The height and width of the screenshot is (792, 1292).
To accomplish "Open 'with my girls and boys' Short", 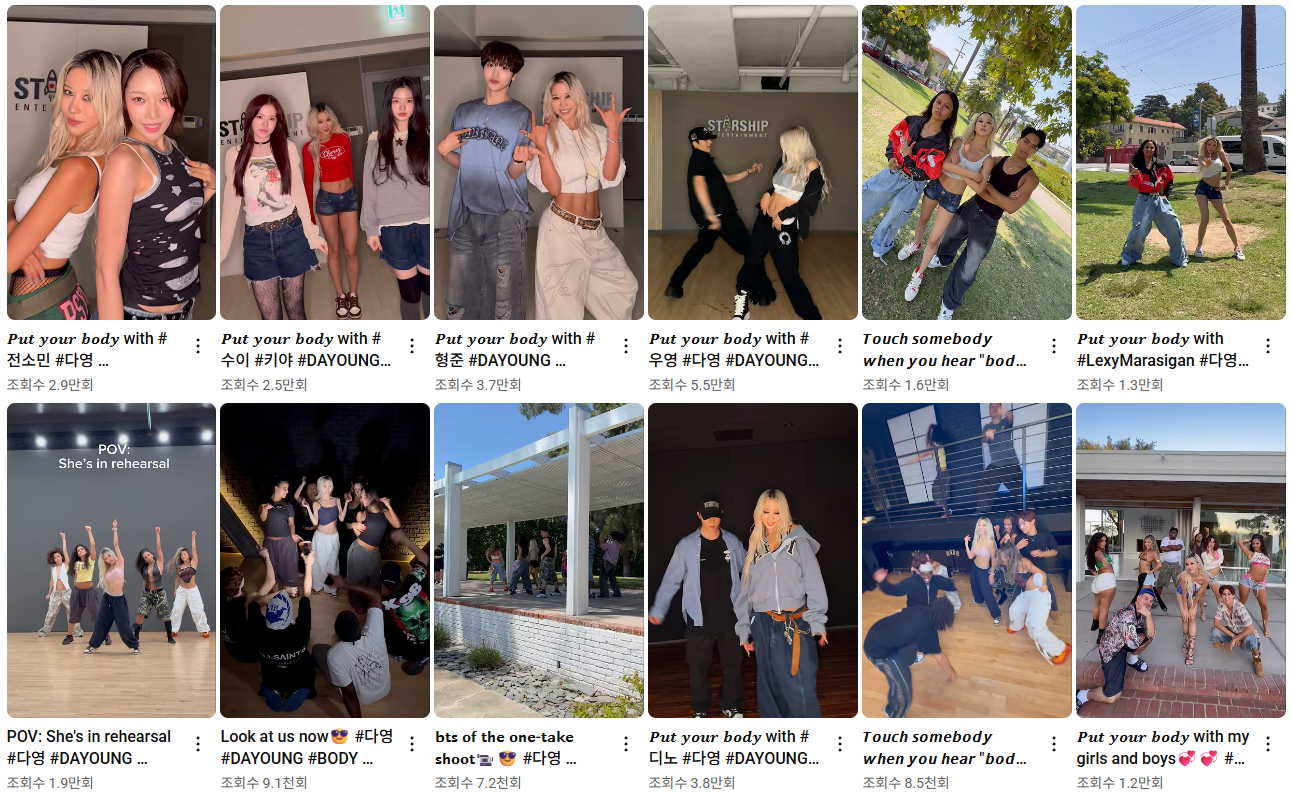I will click(1181, 560).
